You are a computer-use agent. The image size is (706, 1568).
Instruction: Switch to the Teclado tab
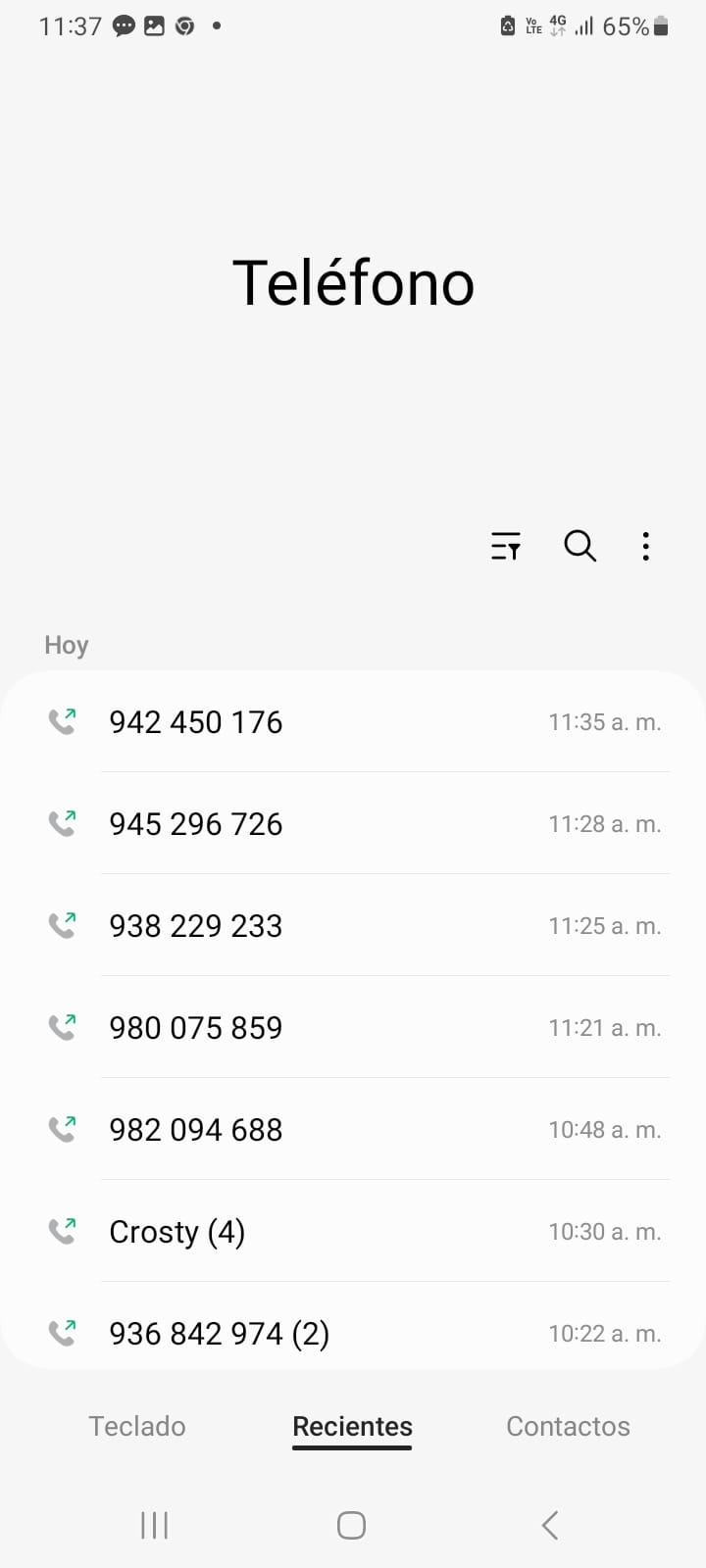point(137,1426)
